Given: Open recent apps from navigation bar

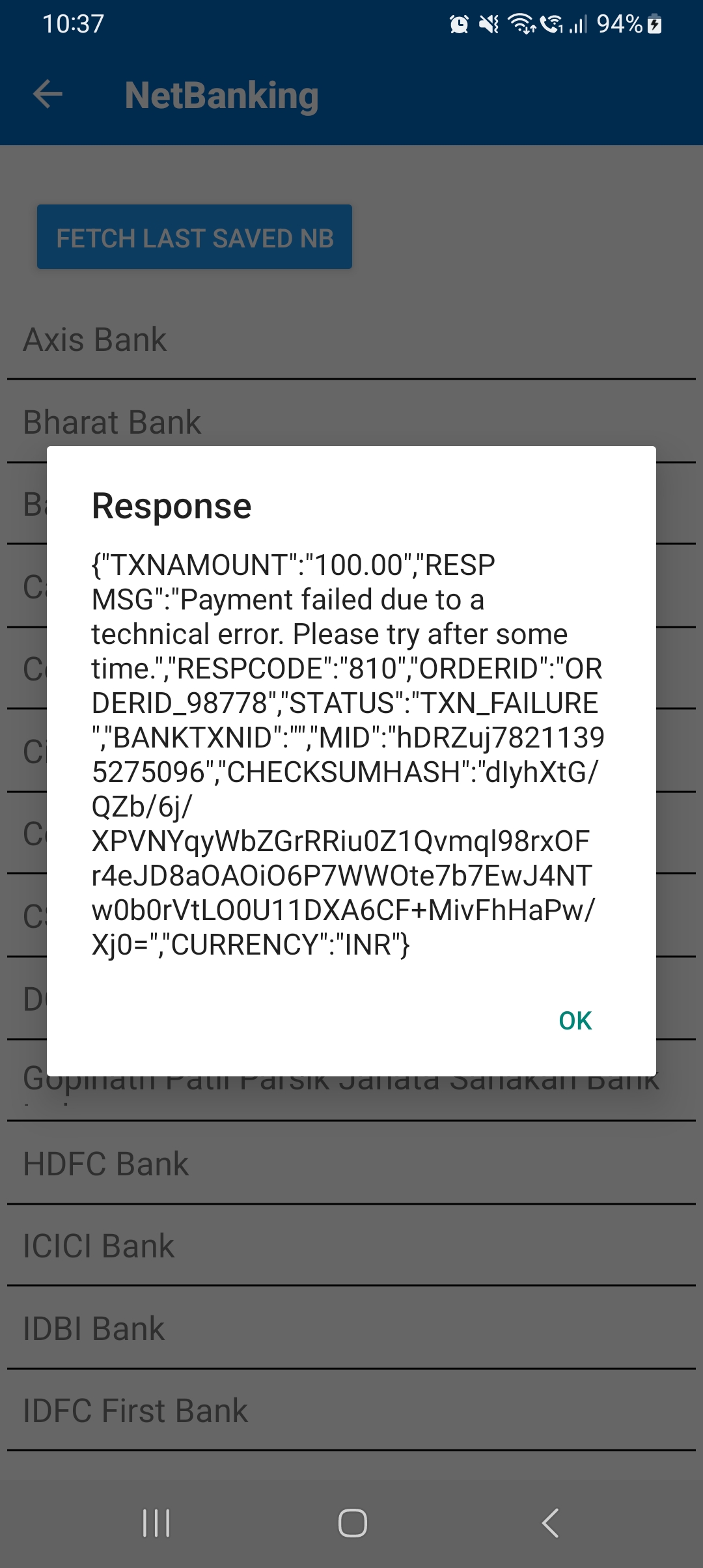Looking at the screenshot, I should [156, 1523].
